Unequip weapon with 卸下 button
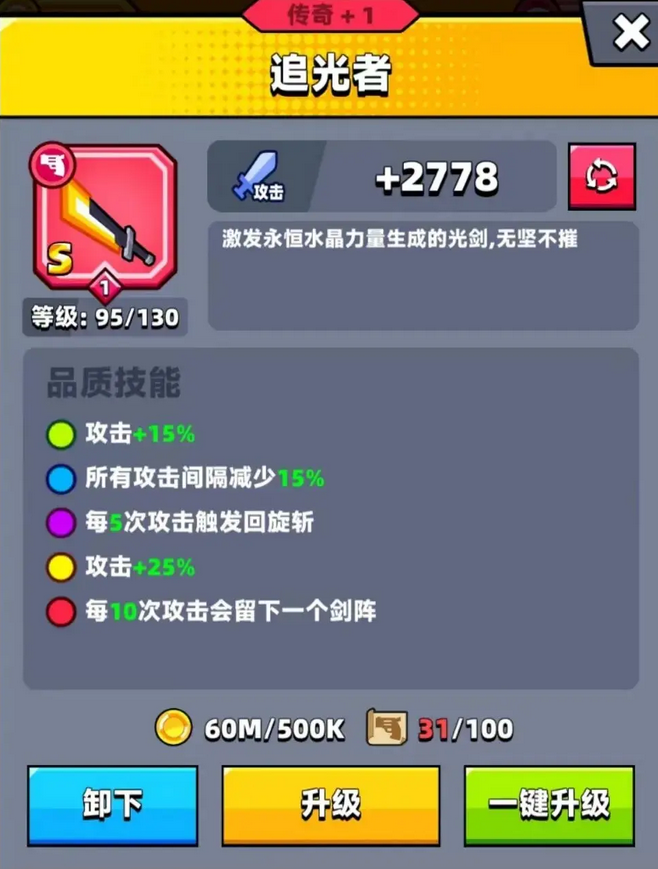 click(112, 805)
